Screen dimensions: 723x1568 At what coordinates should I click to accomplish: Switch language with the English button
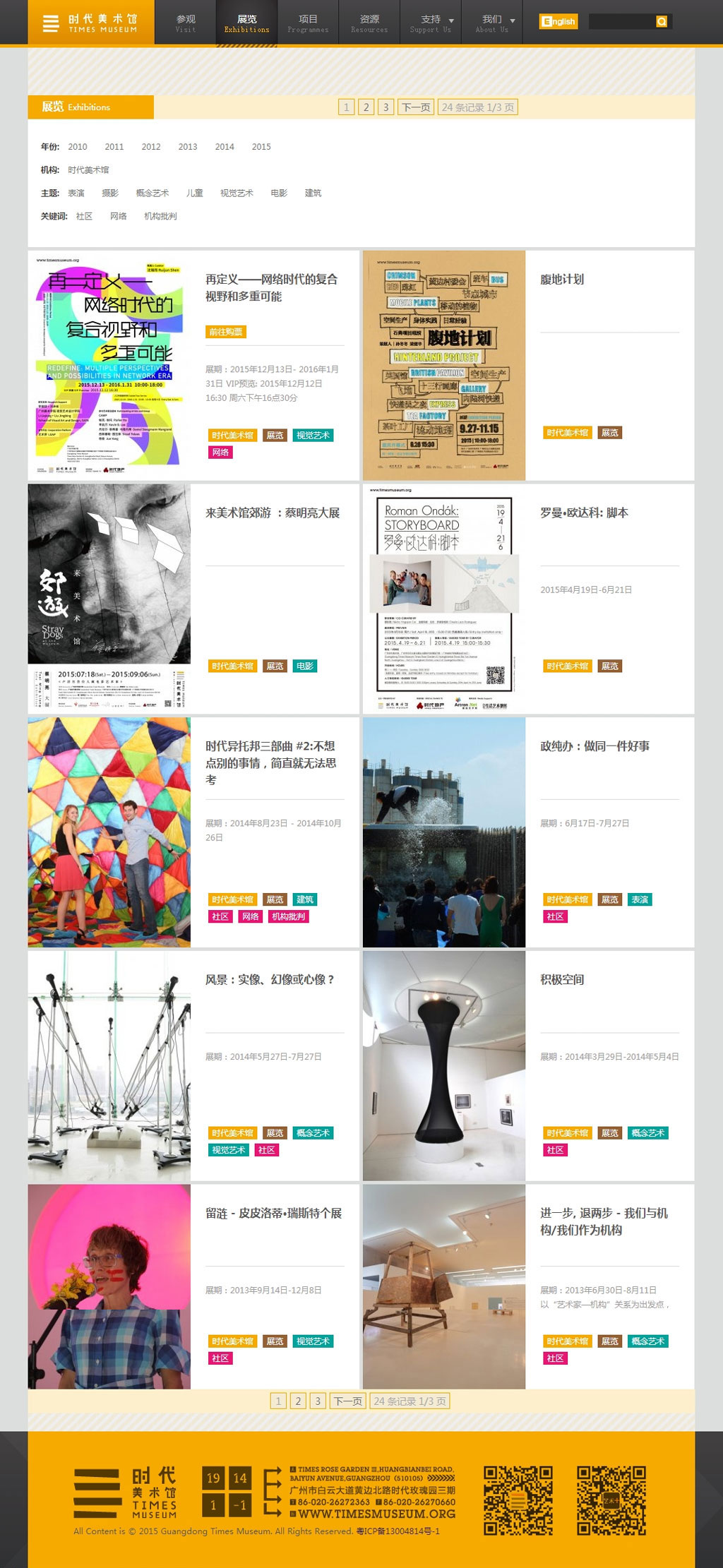click(x=558, y=21)
